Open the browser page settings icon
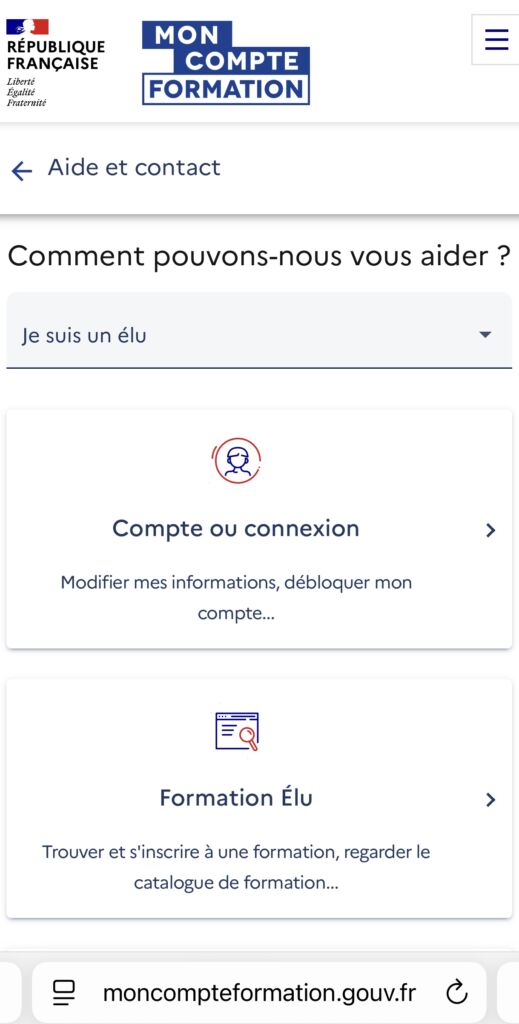Viewport: 519px width, 1024px height. click(63, 993)
